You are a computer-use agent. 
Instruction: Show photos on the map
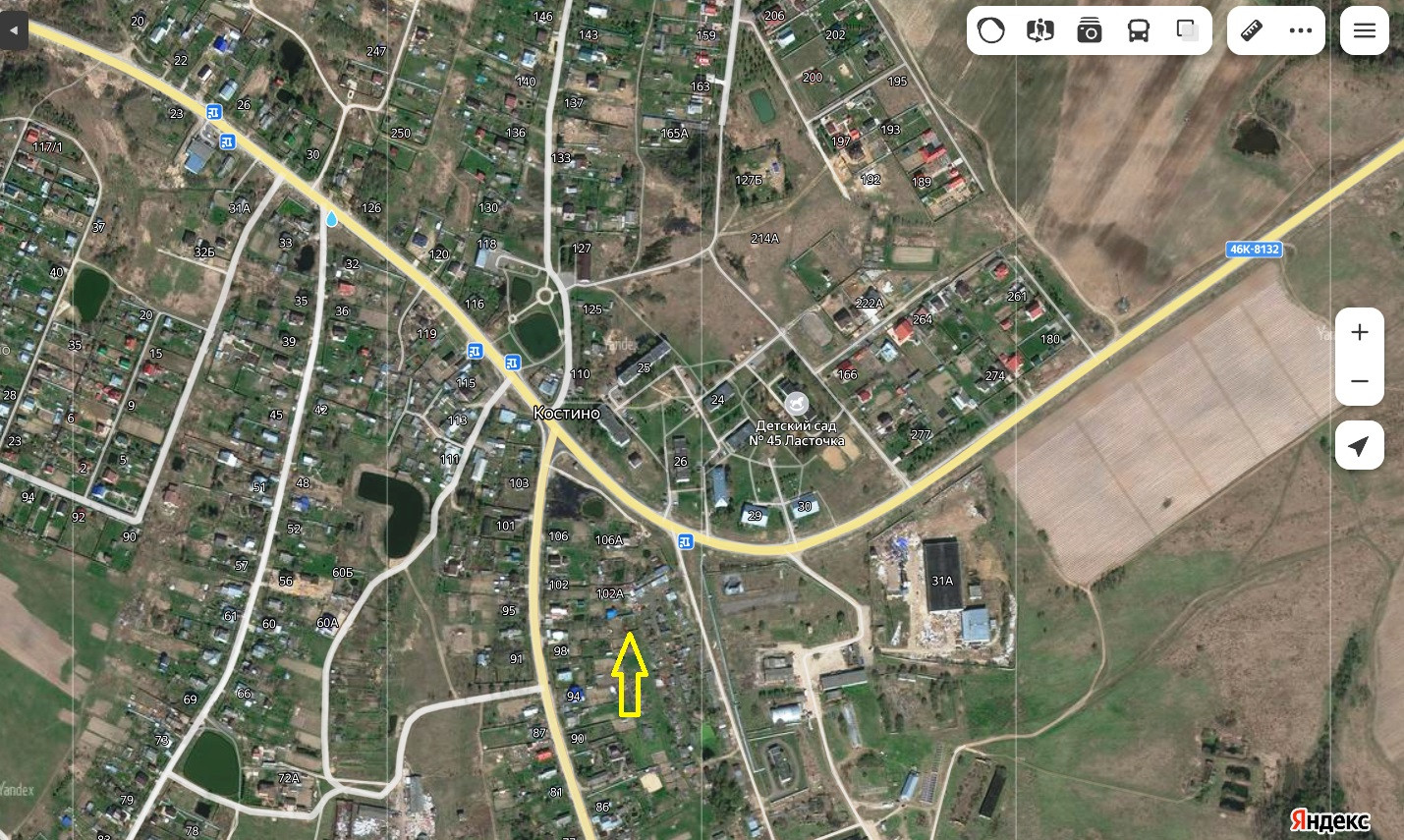[x=1090, y=30]
